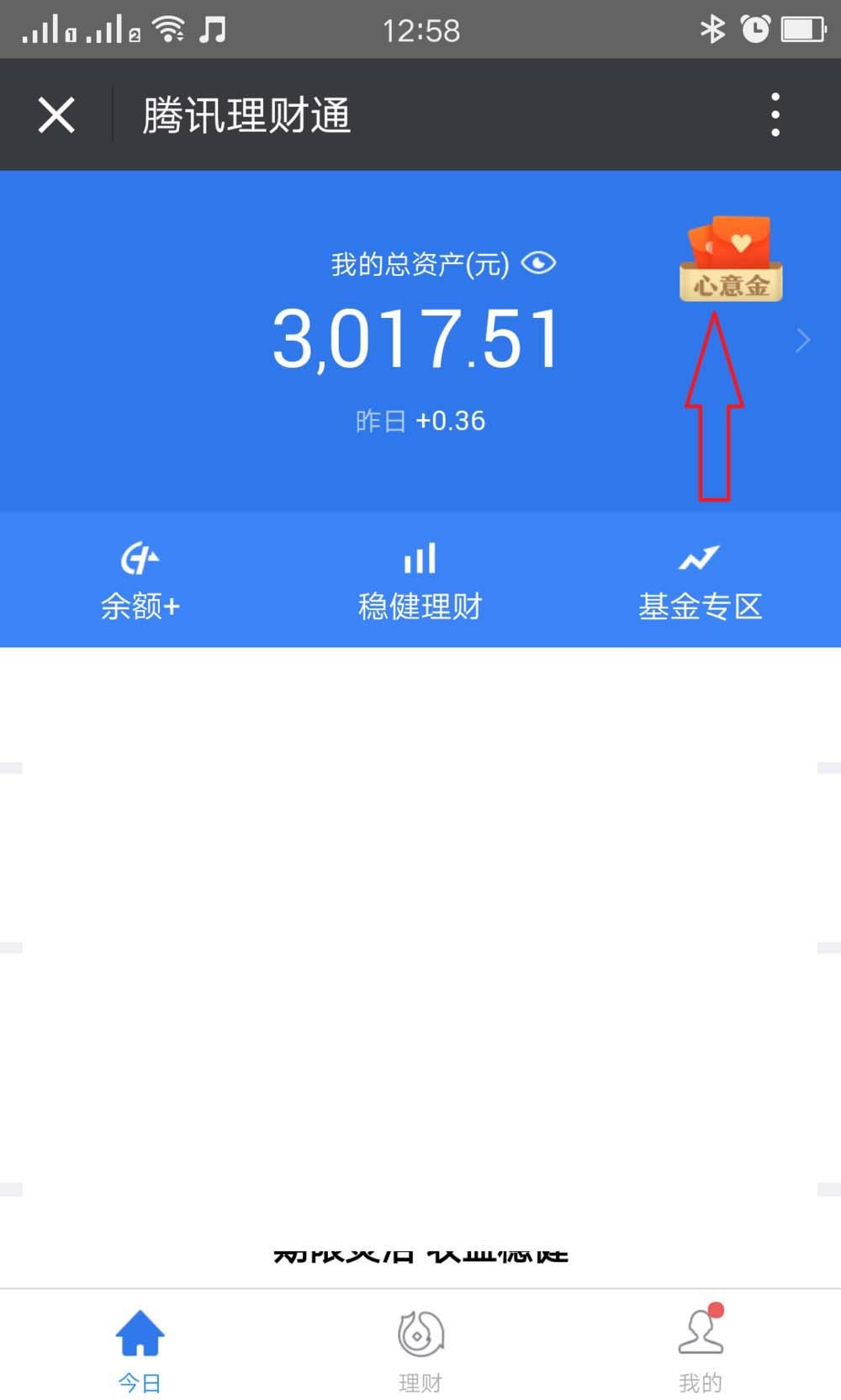The height and width of the screenshot is (1400, 841).
Task: Open total assets details chevron
Action: [802, 340]
